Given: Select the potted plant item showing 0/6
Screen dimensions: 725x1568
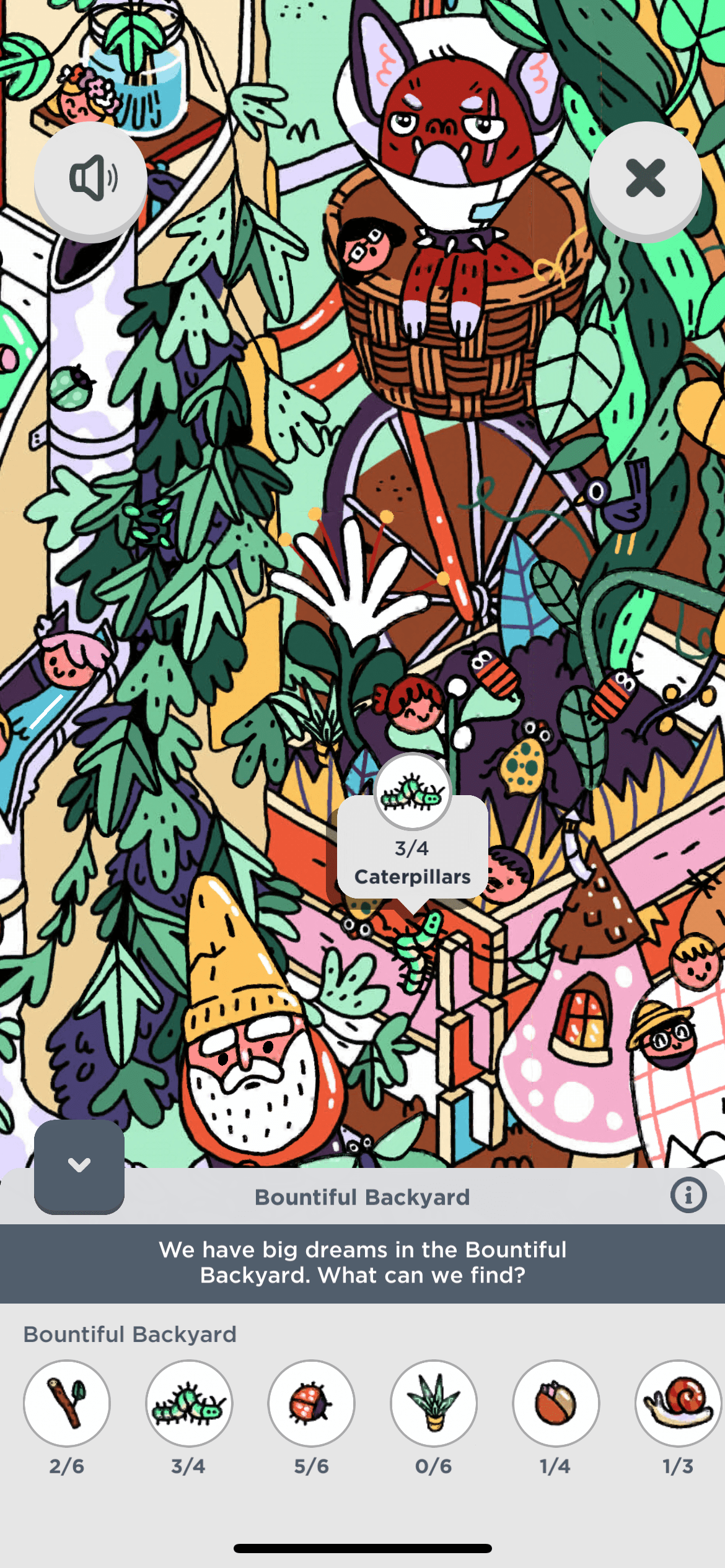Looking at the screenshot, I should 434,1403.
